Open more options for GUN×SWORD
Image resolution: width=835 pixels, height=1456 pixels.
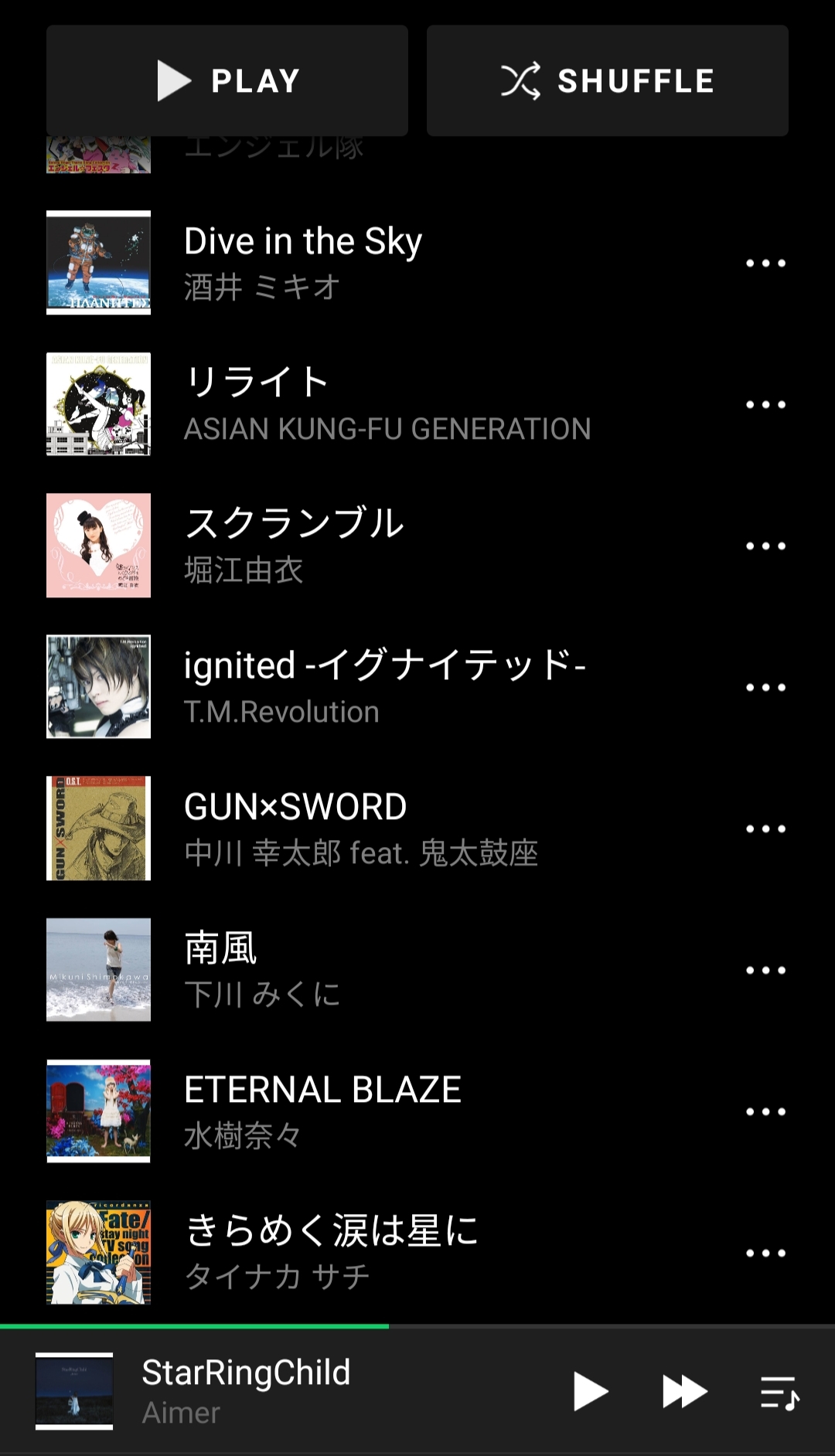click(x=765, y=828)
